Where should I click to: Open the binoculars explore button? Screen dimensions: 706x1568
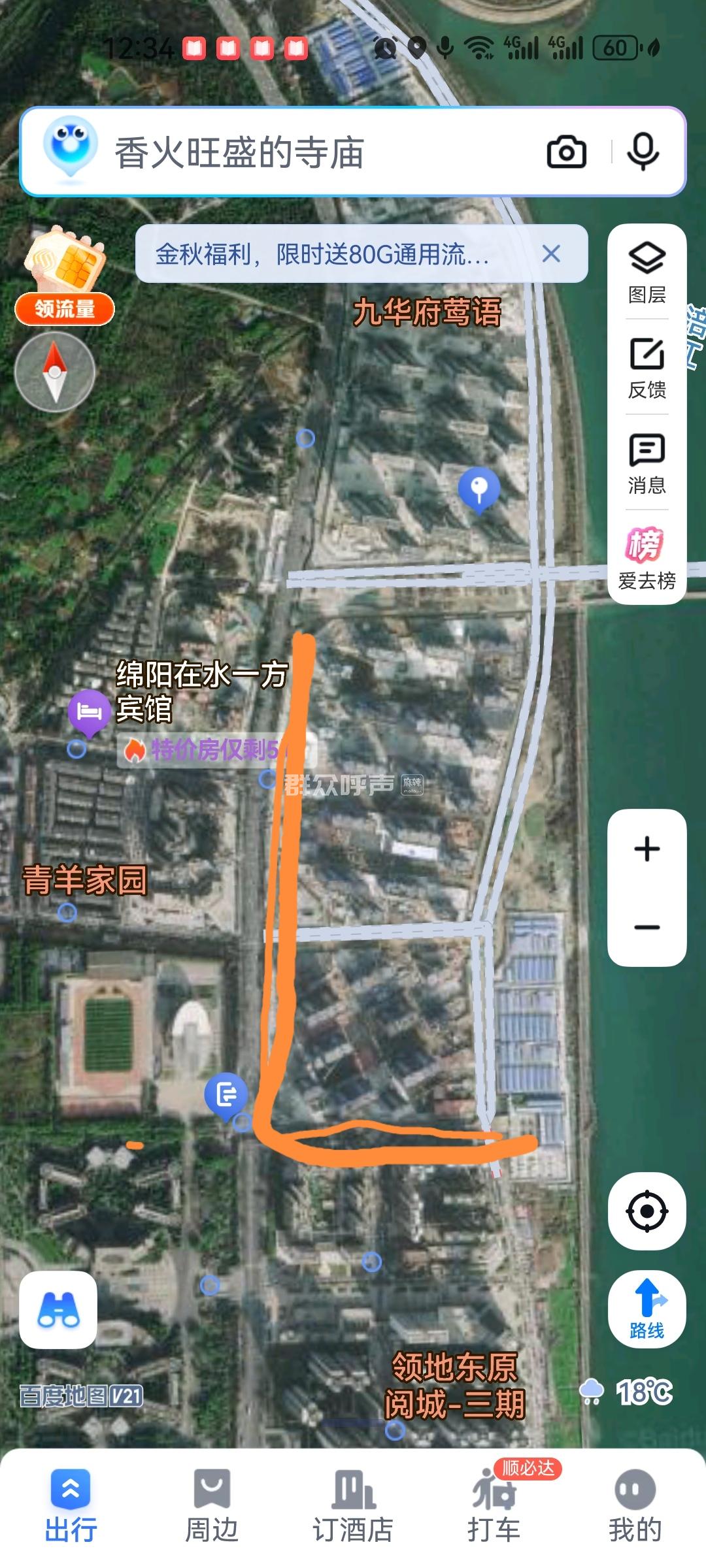pos(58,1310)
